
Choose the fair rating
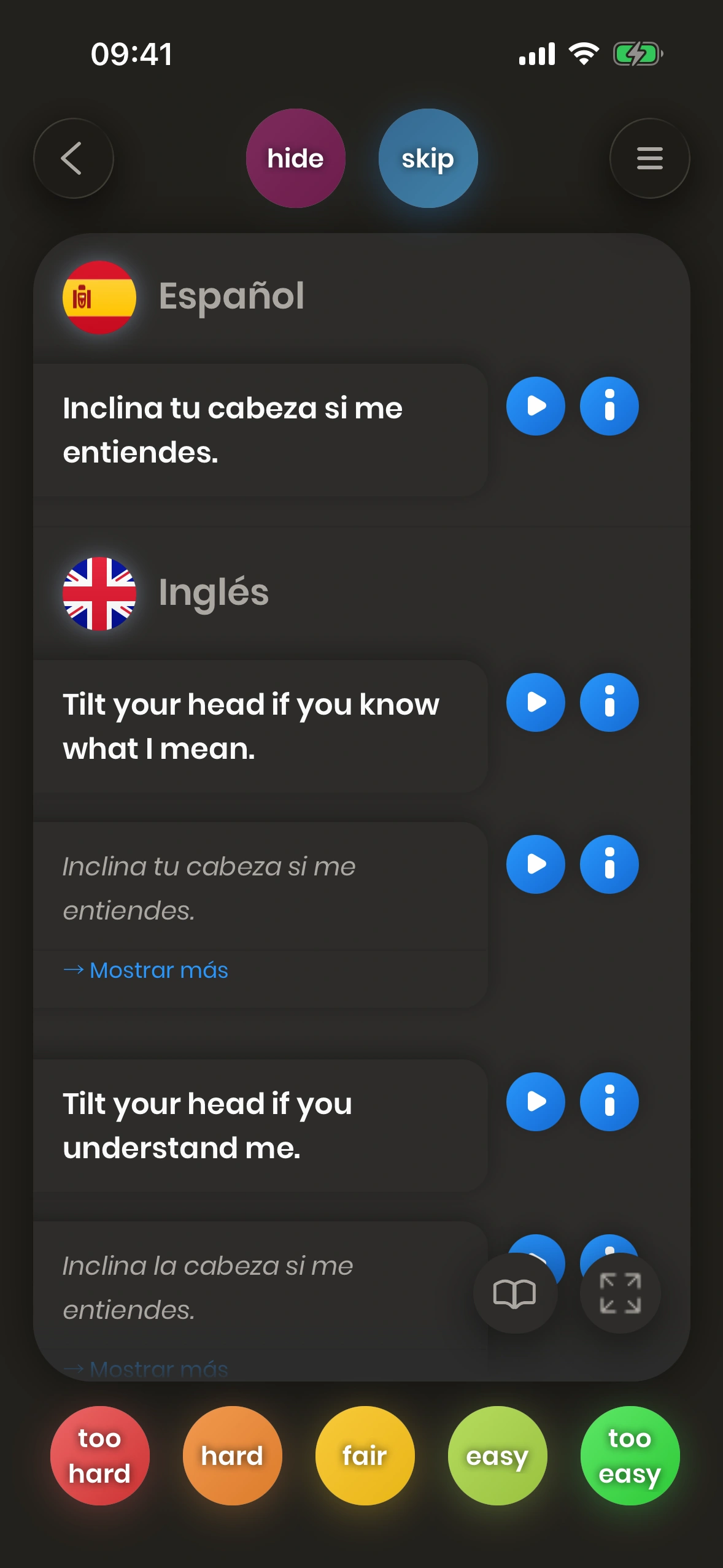pos(365,1455)
